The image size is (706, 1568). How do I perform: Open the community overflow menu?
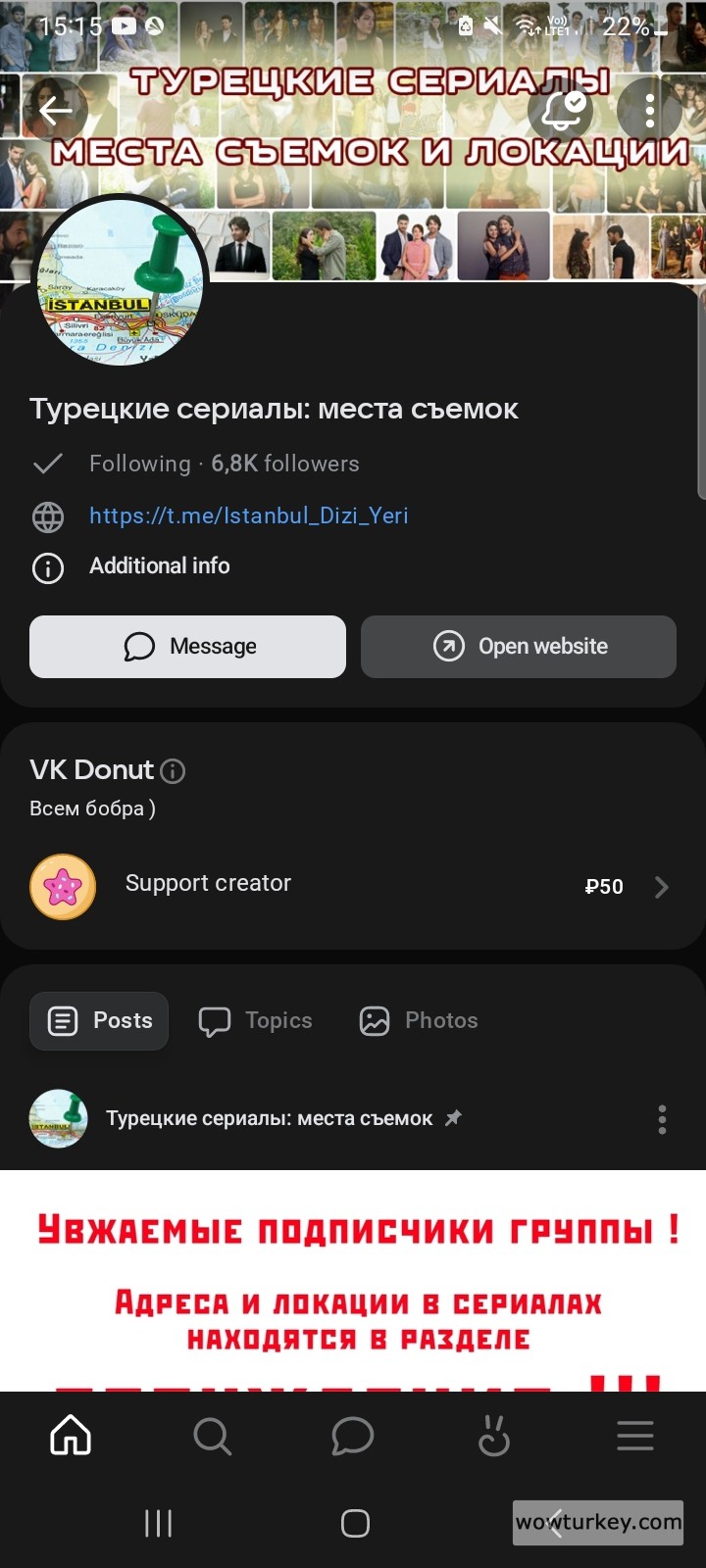649,111
